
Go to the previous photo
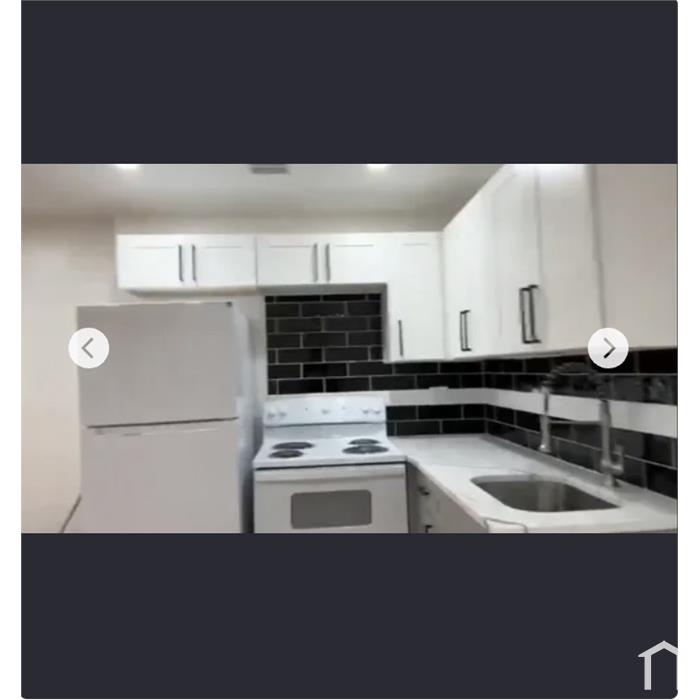point(88,348)
